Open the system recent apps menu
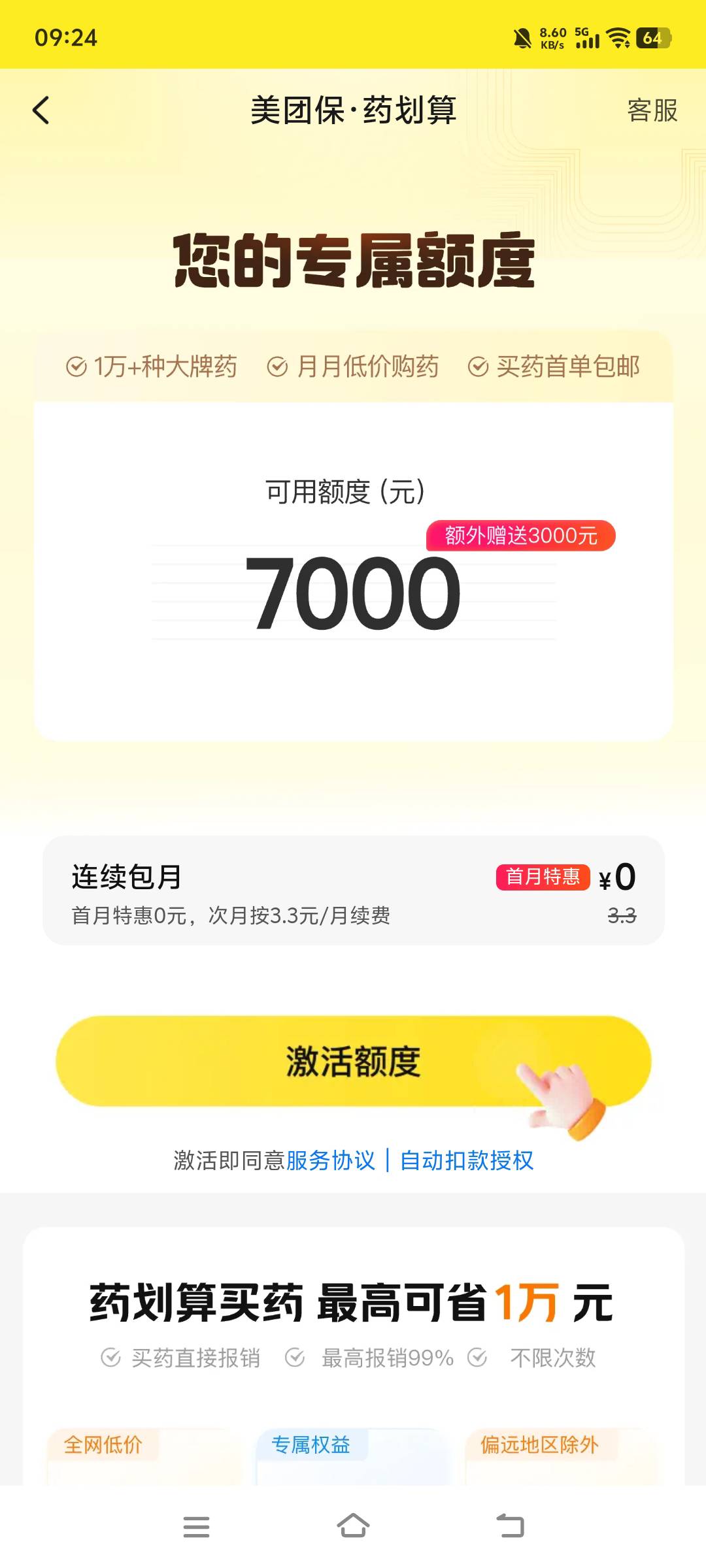The width and height of the screenshot is (706, 1568). 196,1527
